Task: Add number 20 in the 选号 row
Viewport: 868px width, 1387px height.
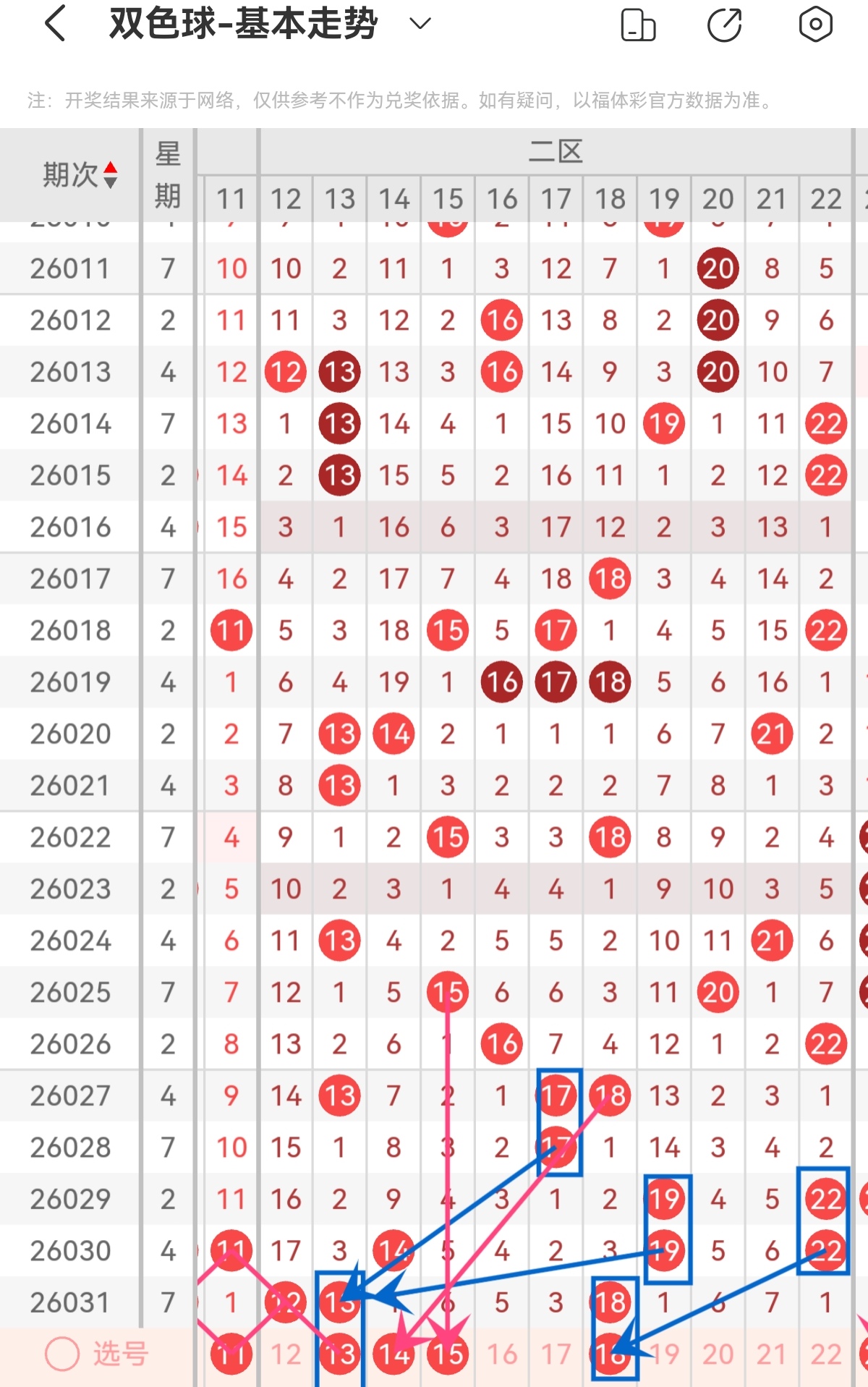Action: click(718, 1354)
